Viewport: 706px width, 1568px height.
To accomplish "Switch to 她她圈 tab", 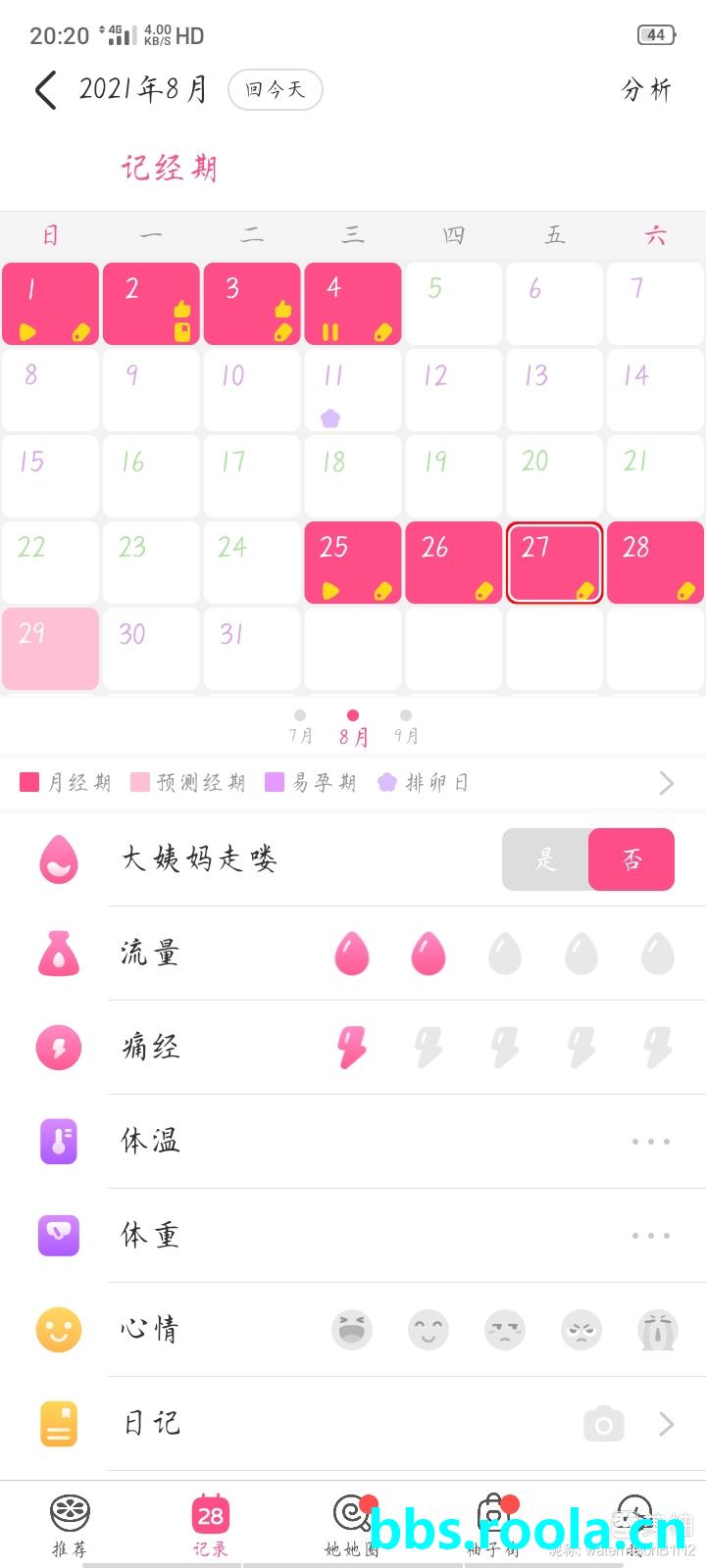I will (352, 1525).
